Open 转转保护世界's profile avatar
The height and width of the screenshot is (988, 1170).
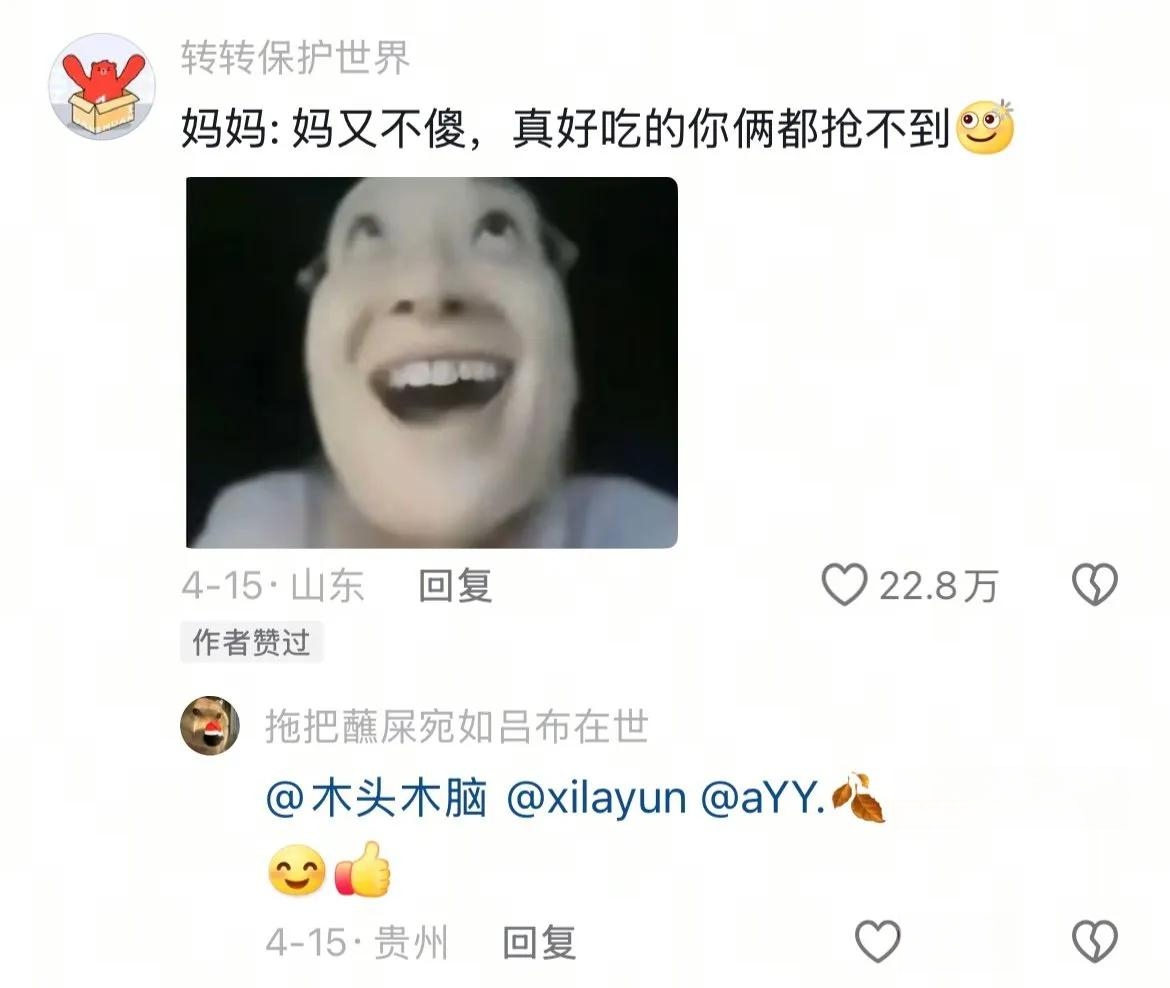(101, 87)
